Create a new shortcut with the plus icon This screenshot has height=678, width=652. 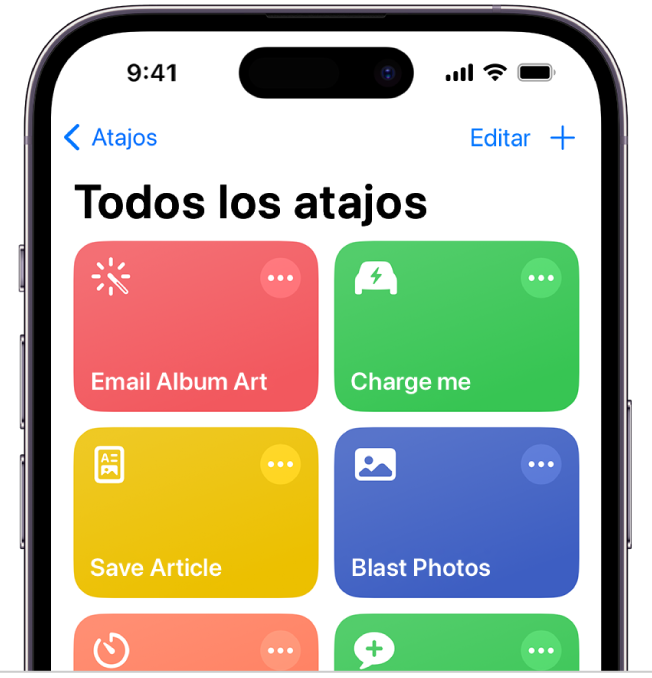563,138
